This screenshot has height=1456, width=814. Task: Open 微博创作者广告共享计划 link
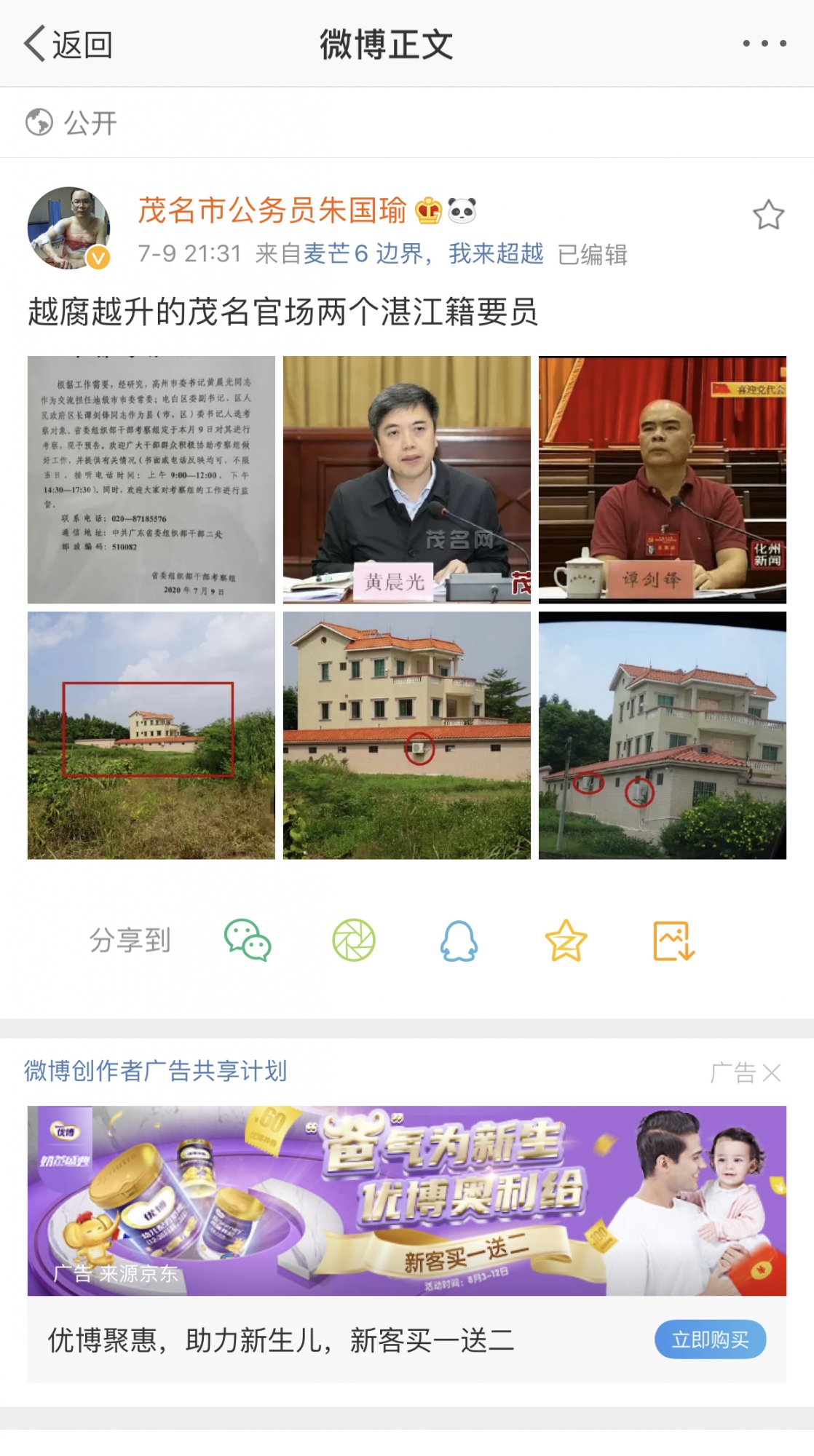coord(156,1071)
